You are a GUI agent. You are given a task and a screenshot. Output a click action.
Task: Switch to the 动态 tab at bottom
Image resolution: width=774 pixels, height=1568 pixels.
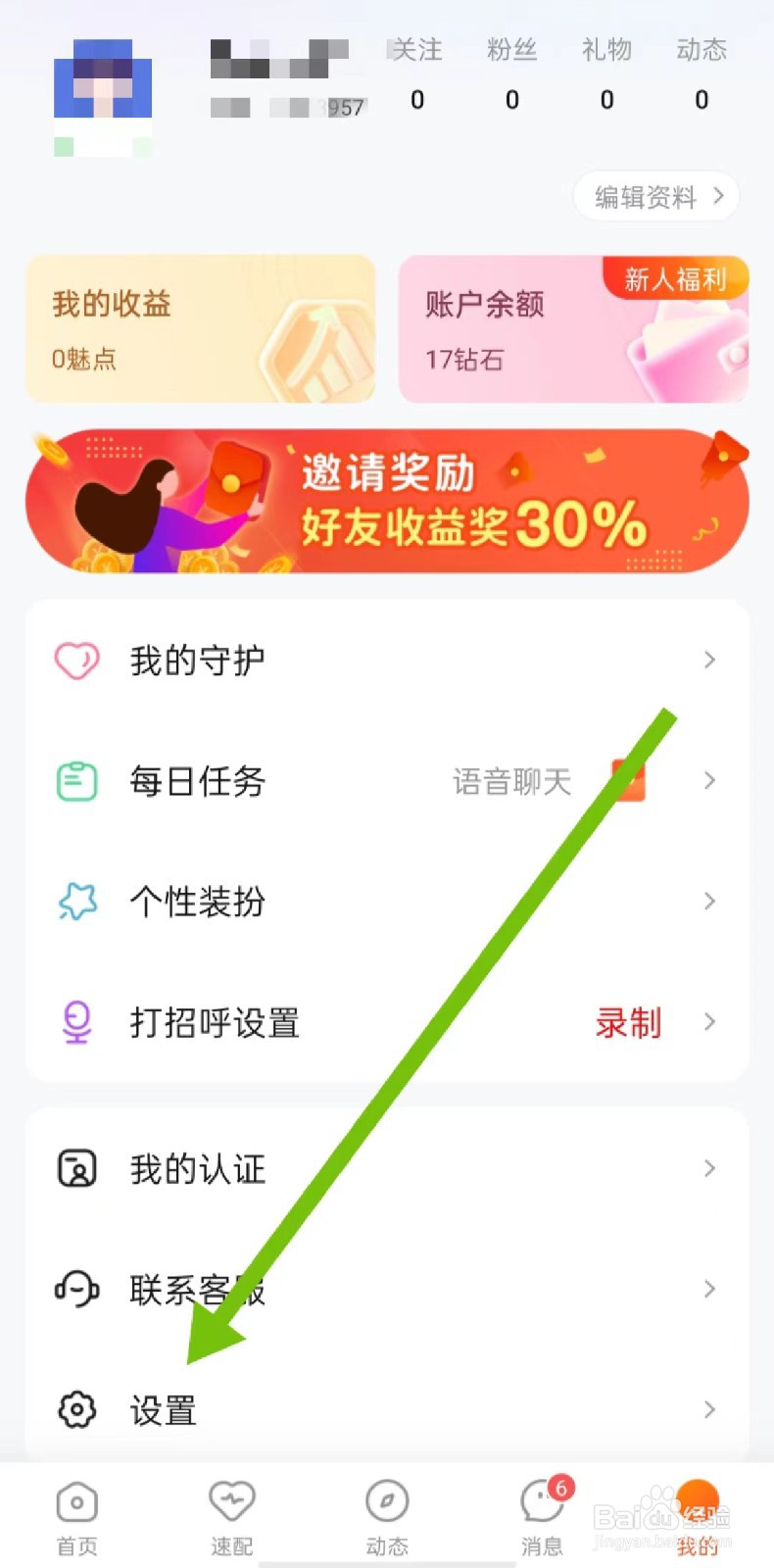click(386, 1509)
